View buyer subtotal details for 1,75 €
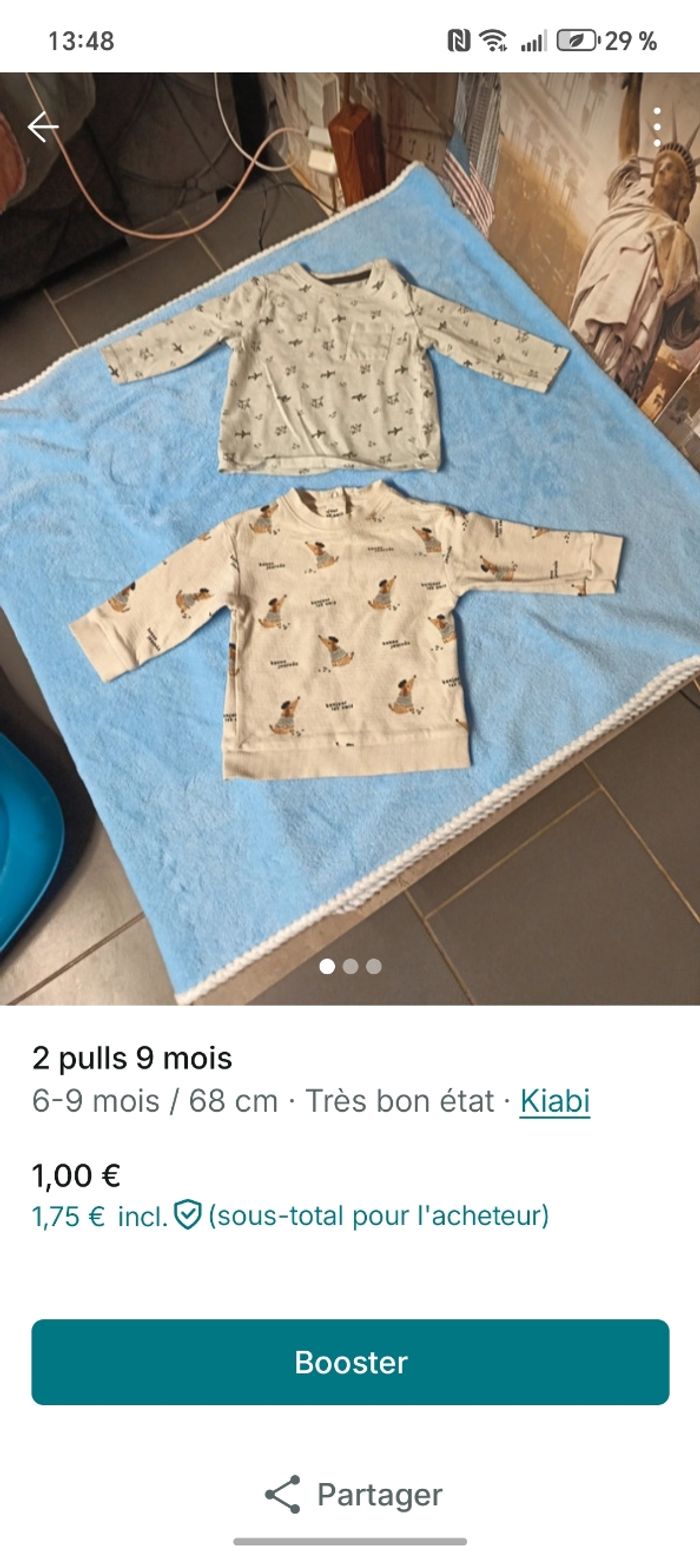Image resolution: width=700 pixels, height=1563 pixels. 290,1216
